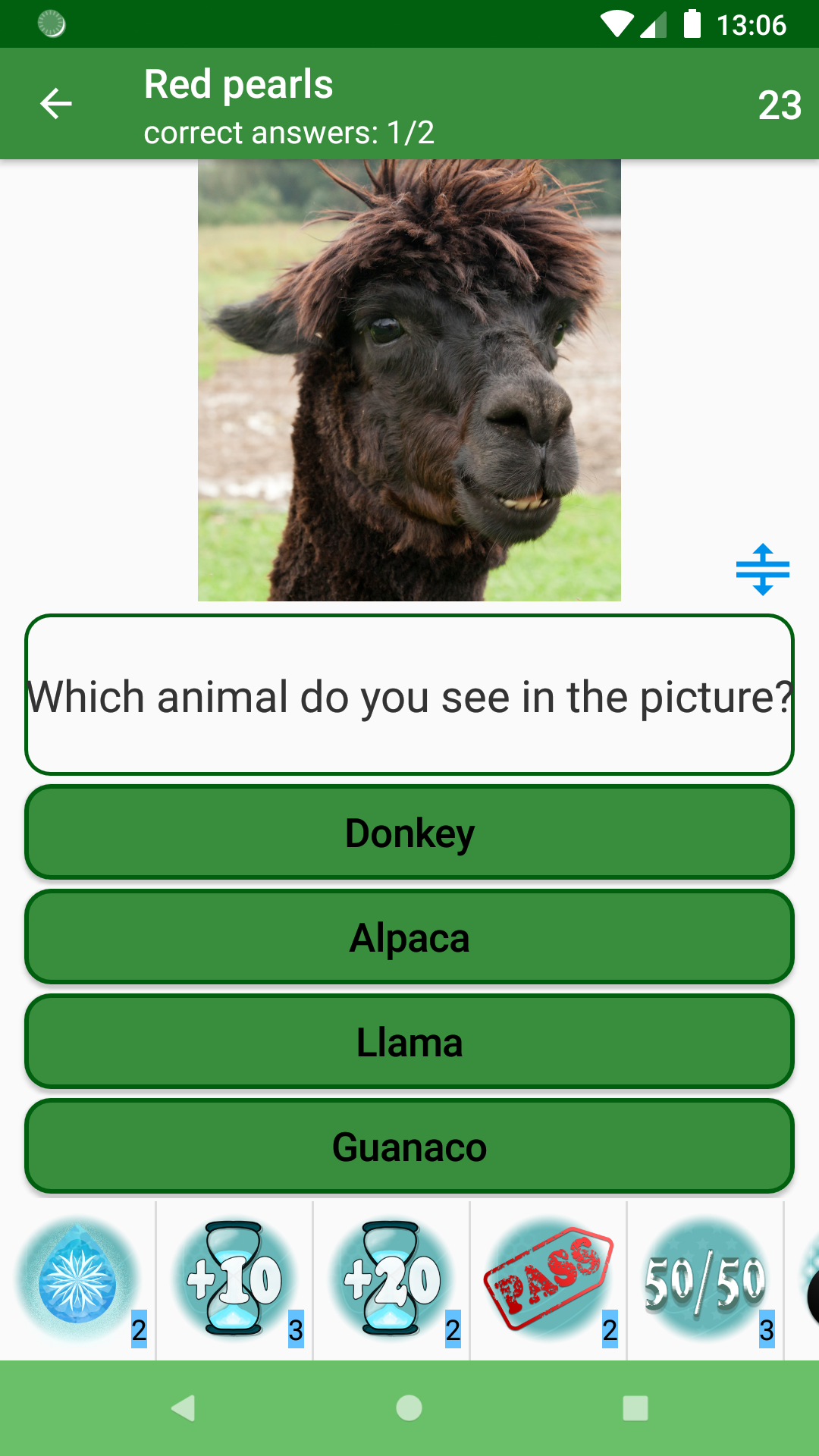Select the Donkey answer

pos(409,833)
